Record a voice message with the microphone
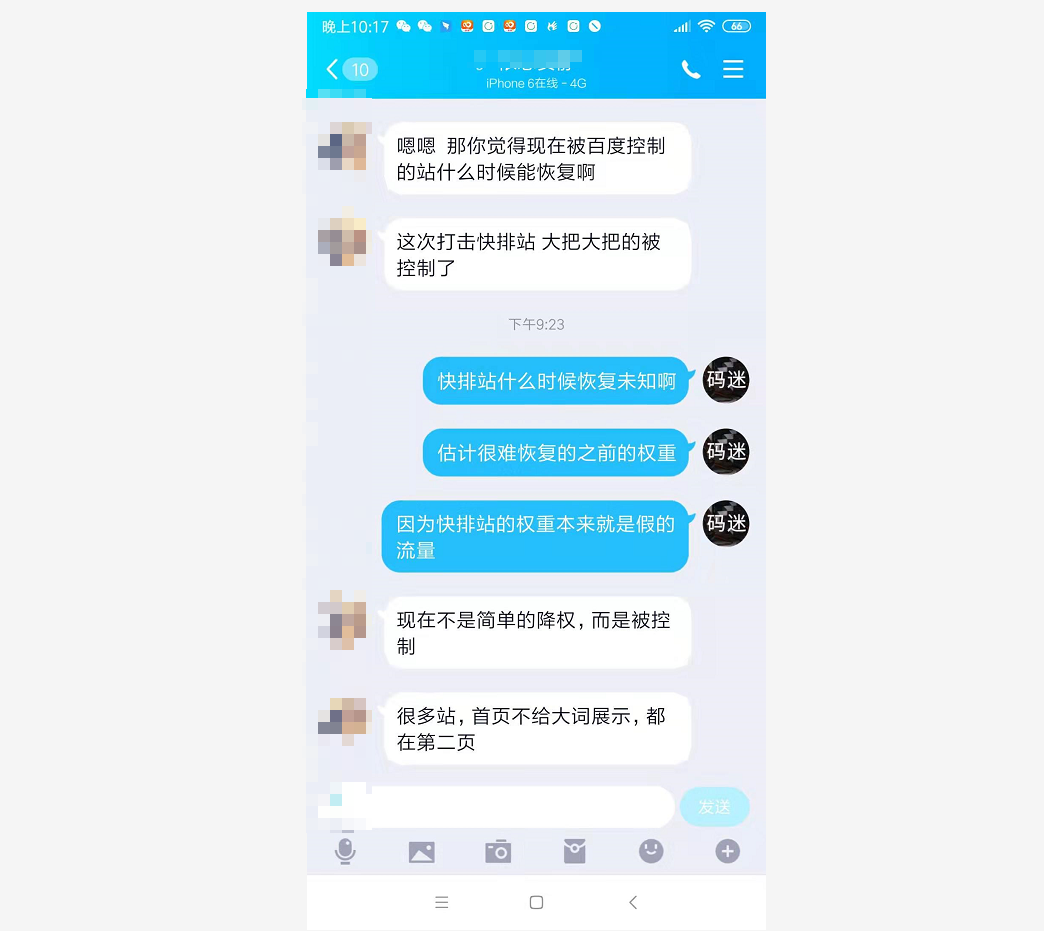This screenshot has height=931, width=1044. pos(345,851)
